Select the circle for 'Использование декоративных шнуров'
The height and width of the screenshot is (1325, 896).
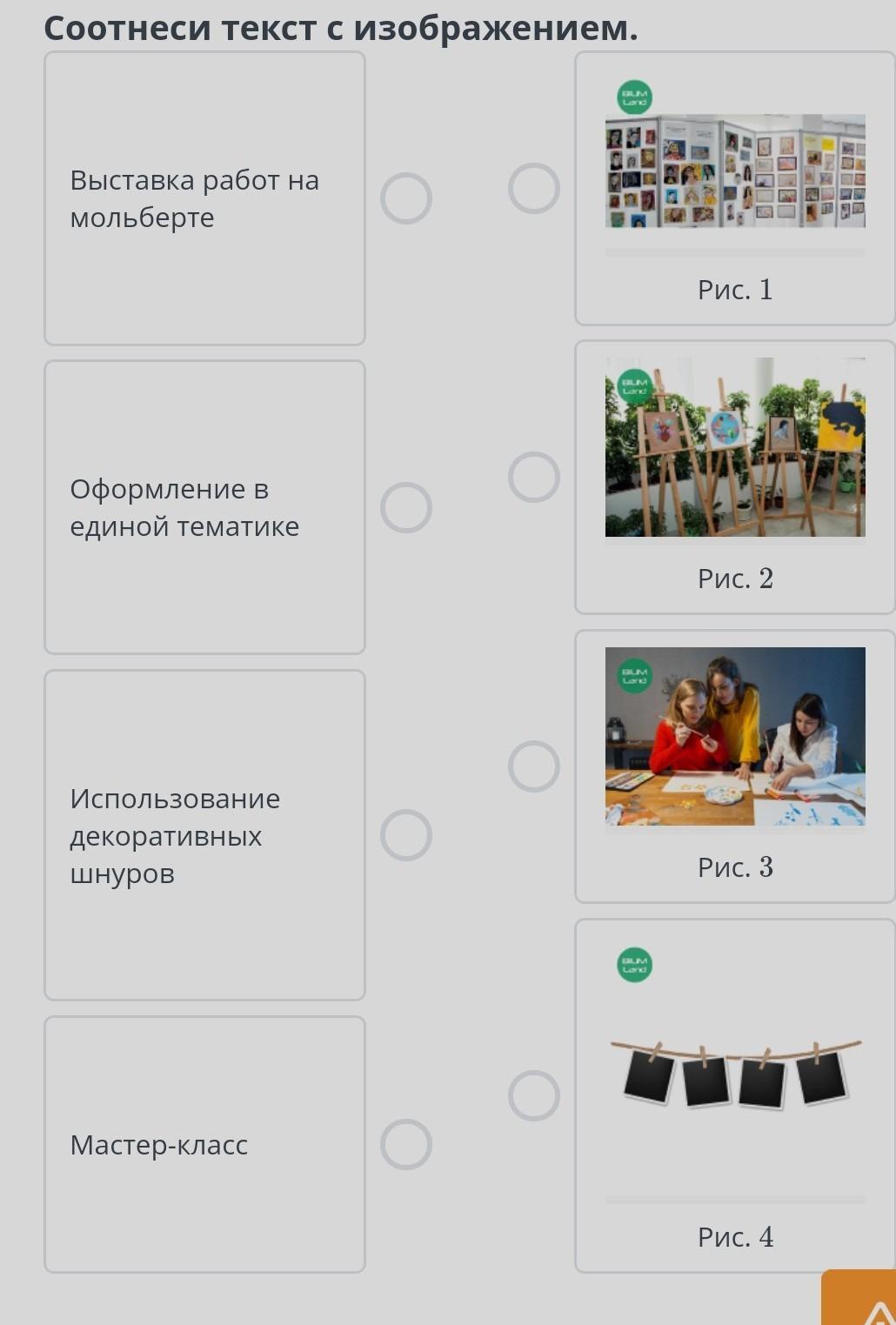[x=406, y=835]
